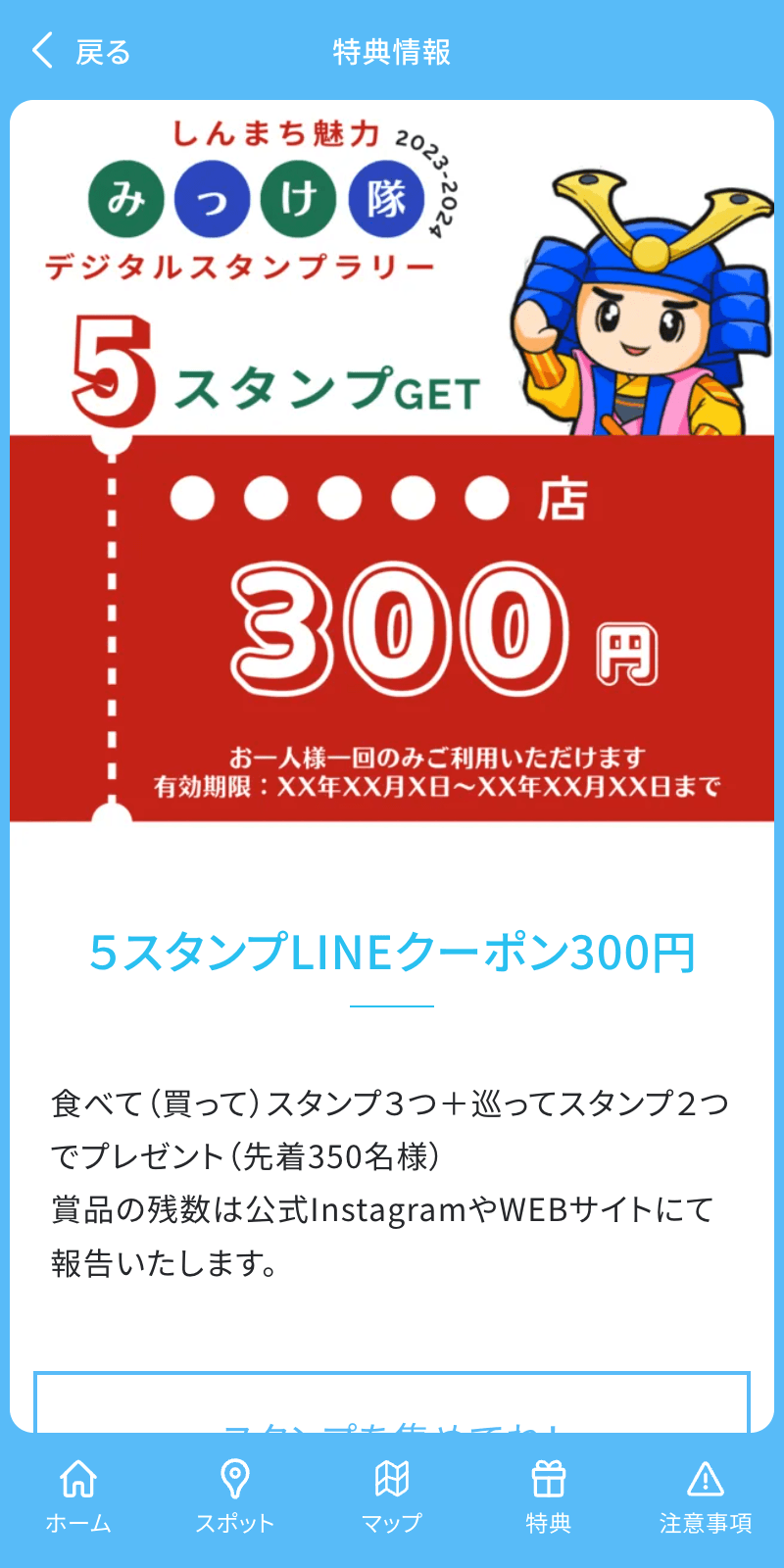Open the ホーム tab
The image size is (784, 1568).
pyautogui.click(x=78, y=1496)
